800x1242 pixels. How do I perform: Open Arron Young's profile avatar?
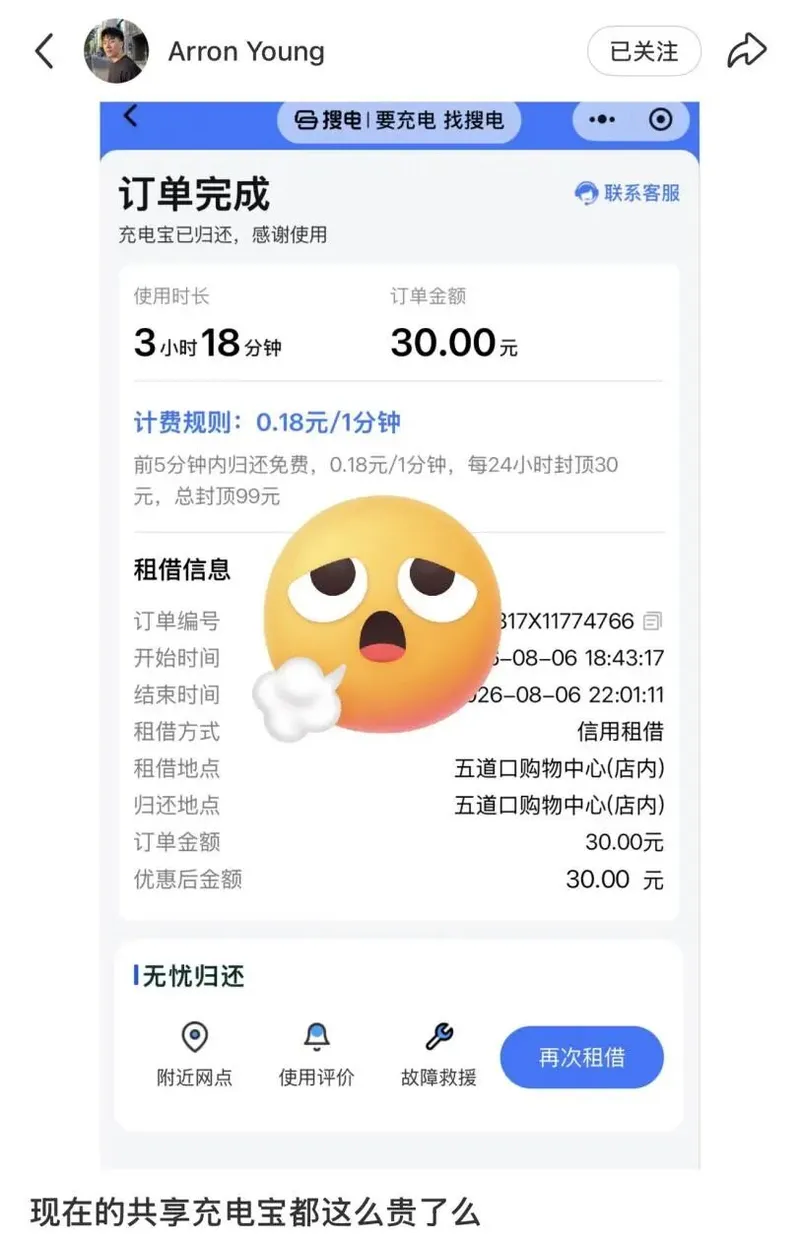pos(116,51)
